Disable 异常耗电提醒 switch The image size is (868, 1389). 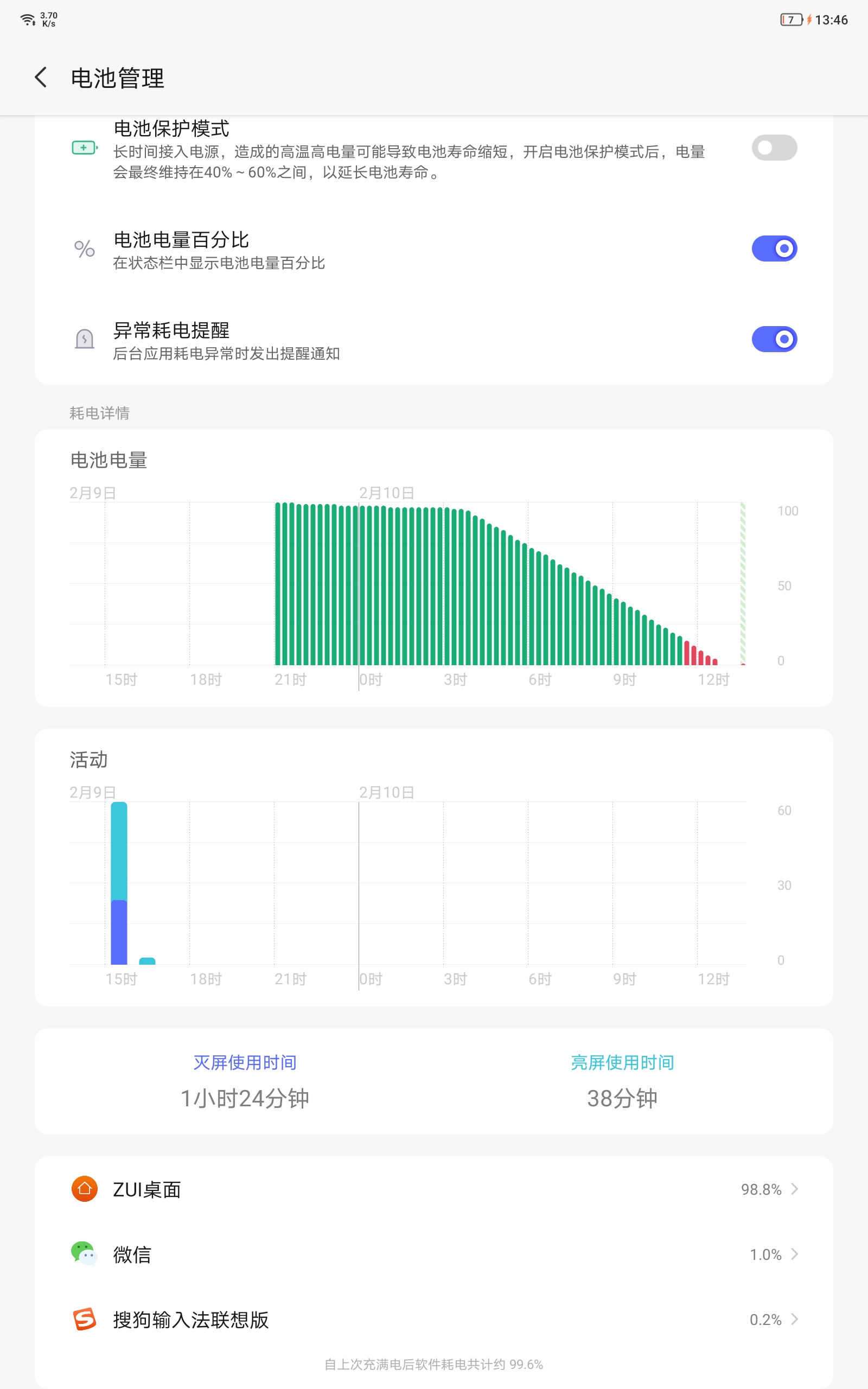[774, 339]
